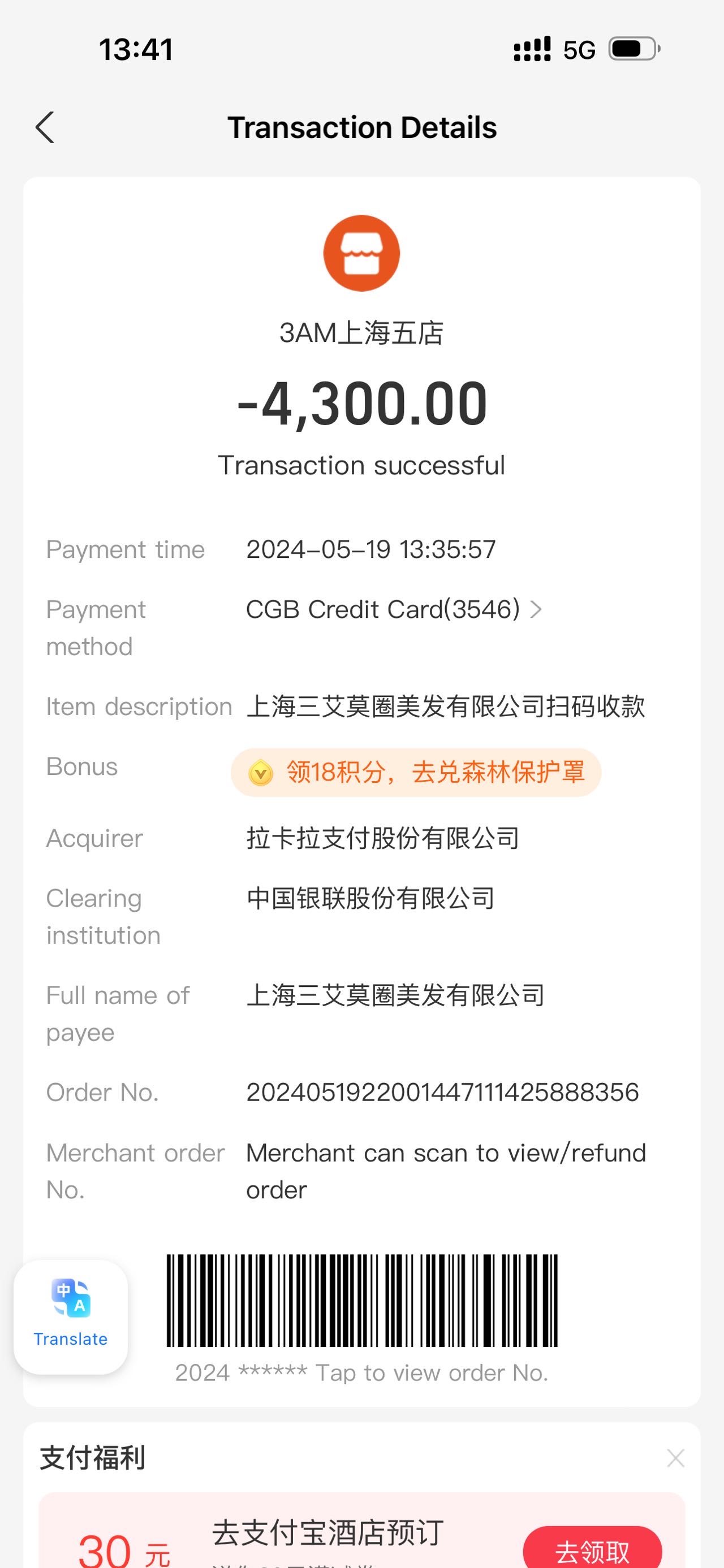Open the Translate floating button
Screen dimensions: 724x1568
(x=71, y=1316)
